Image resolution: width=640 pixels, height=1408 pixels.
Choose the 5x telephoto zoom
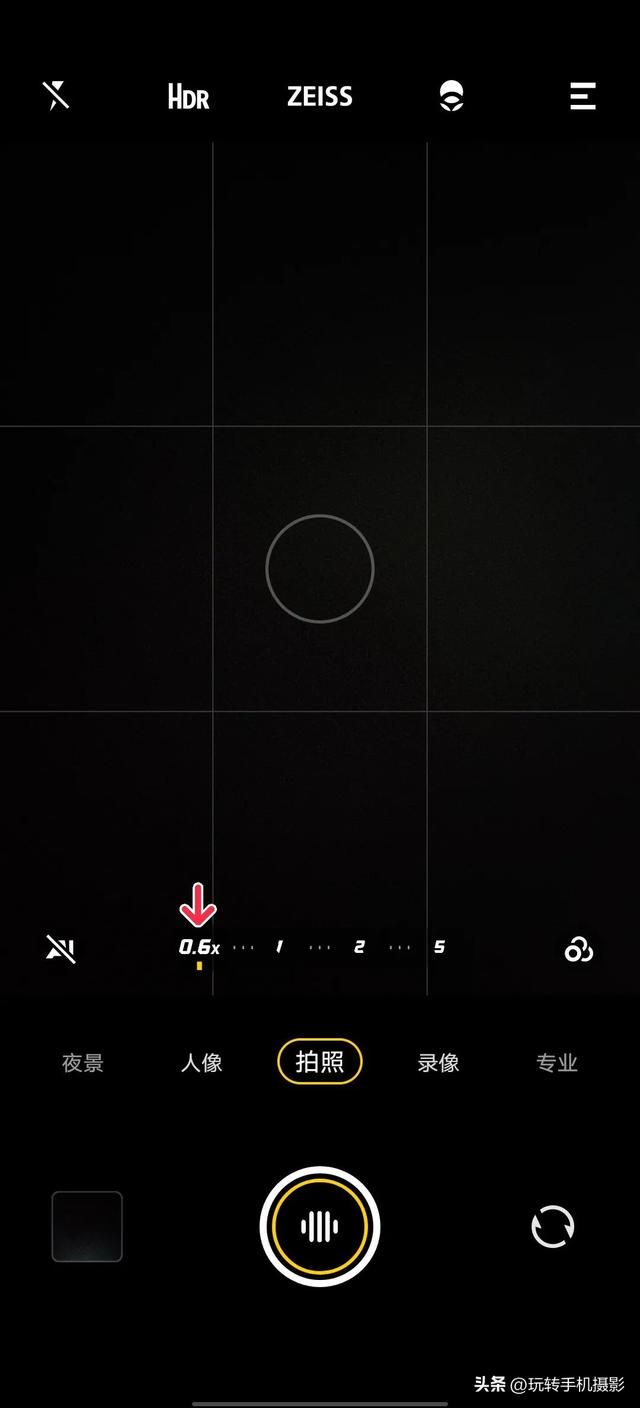click(x=439, y=947)
